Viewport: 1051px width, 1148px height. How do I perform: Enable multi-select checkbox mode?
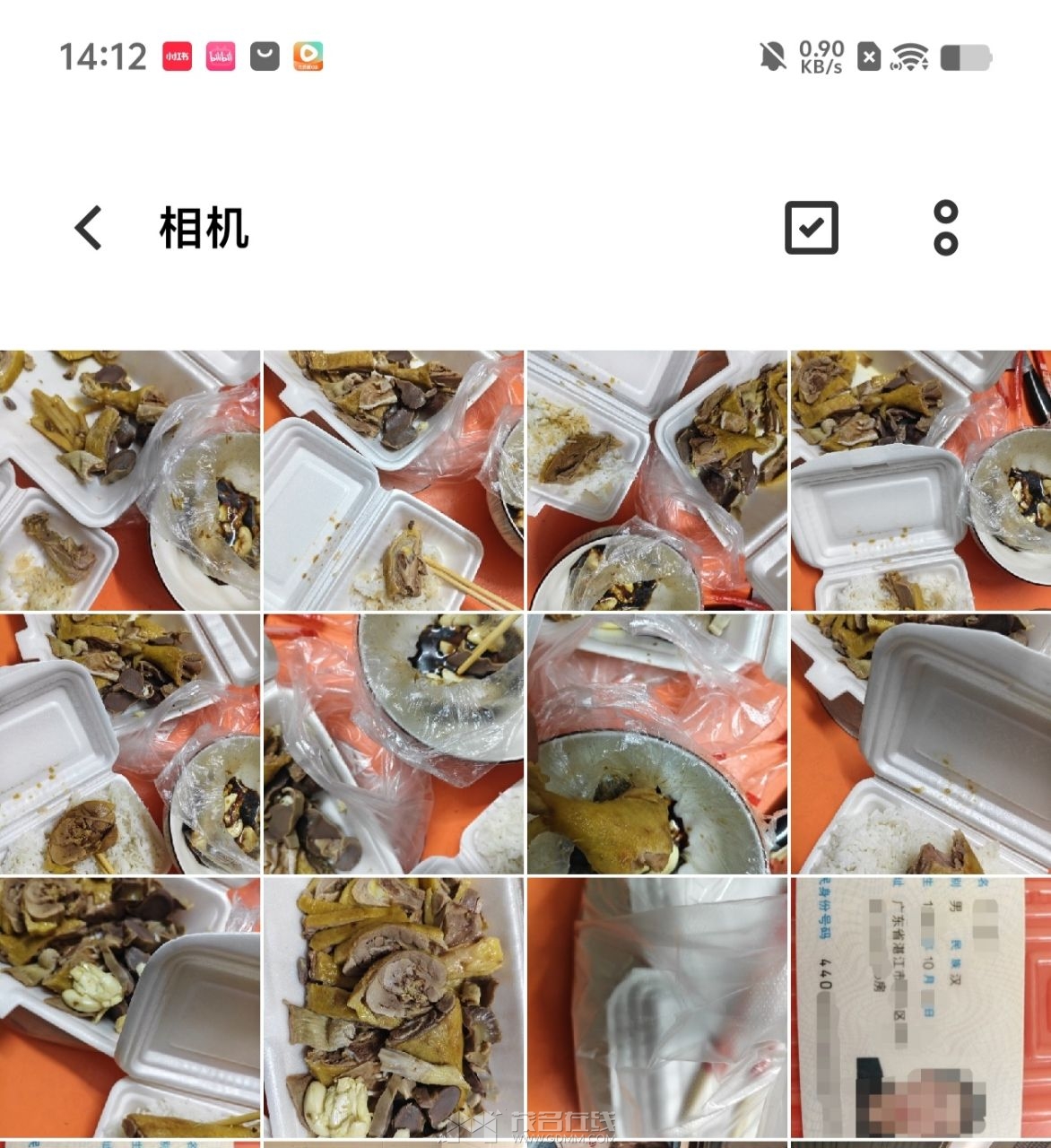pos(811,228)
